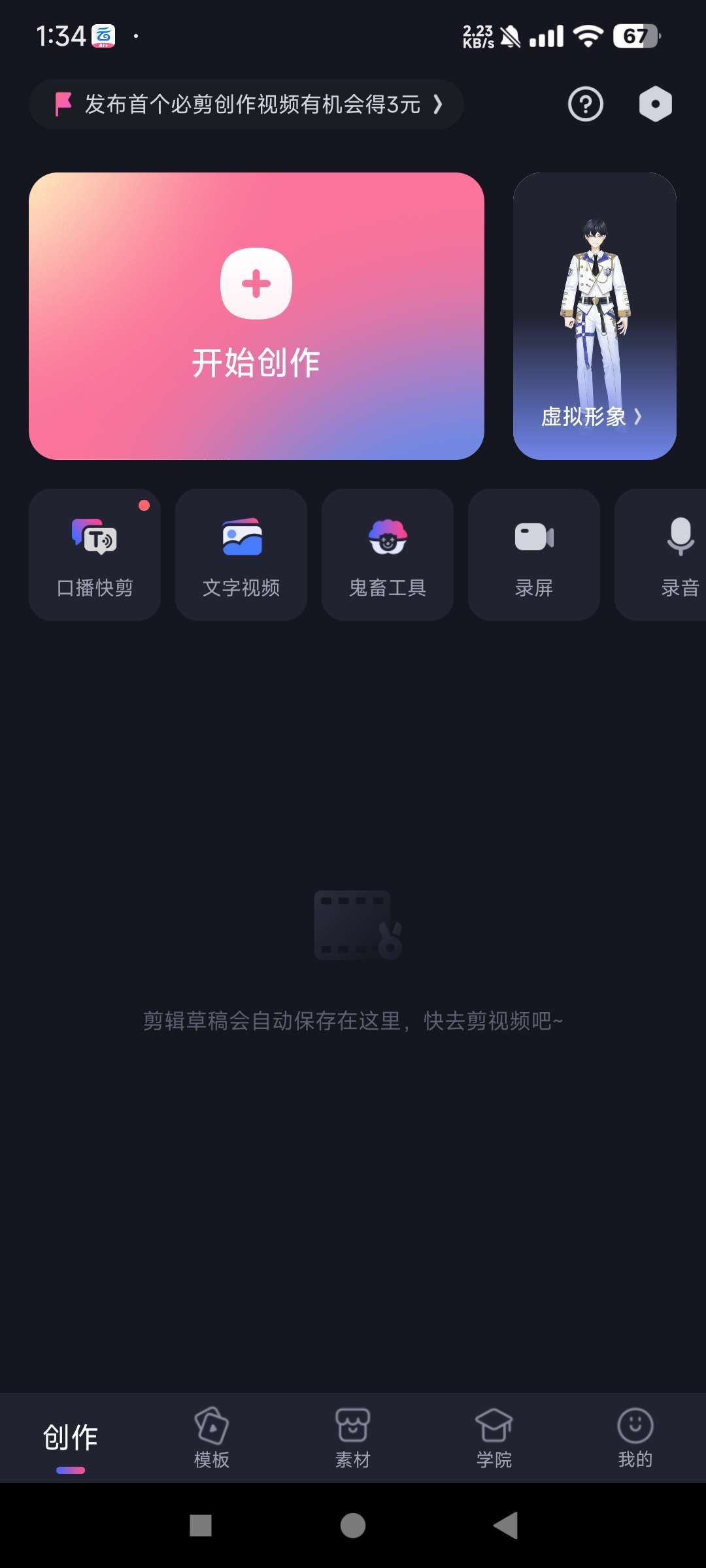
Task: Open the 录音 audio recorder
Action: [x=673, y=555]
